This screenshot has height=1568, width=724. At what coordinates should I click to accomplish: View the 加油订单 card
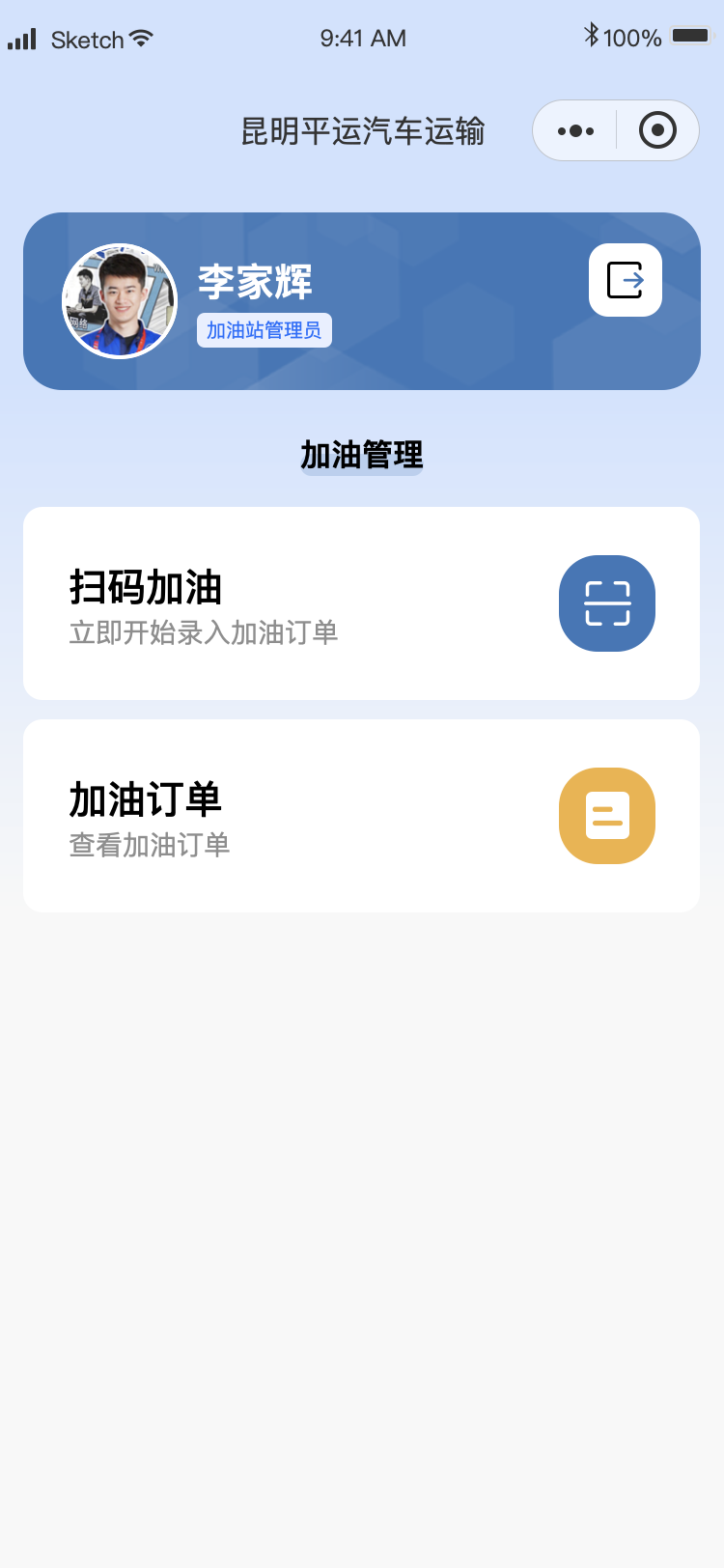point(361,816)
